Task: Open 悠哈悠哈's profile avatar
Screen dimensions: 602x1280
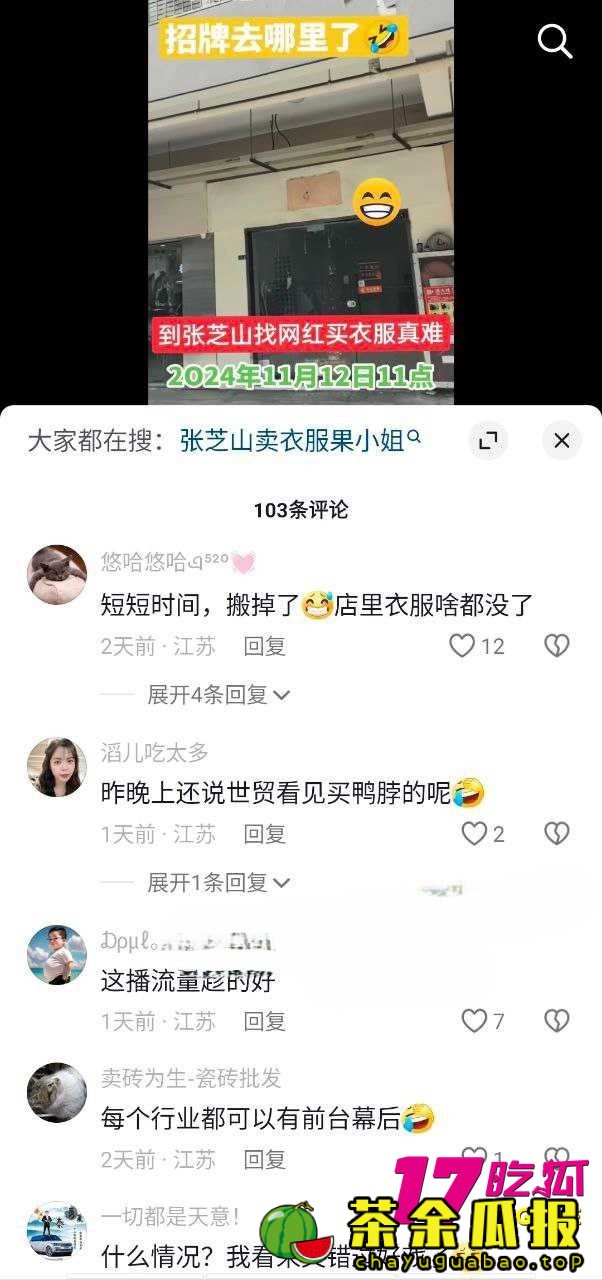Action: point(56,575)
